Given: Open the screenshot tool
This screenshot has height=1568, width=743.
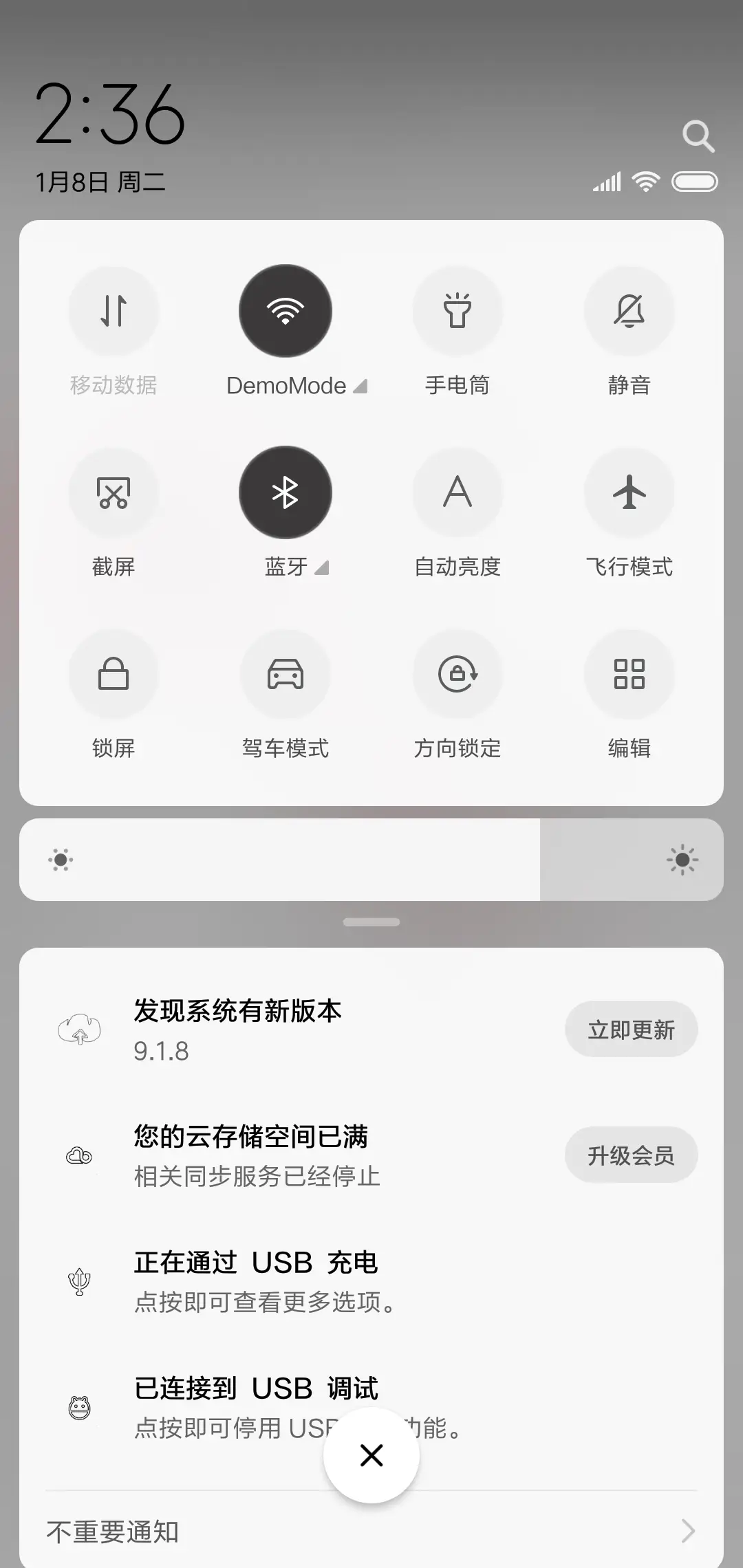Looking at the screenshot, I should tap(114, 492).
